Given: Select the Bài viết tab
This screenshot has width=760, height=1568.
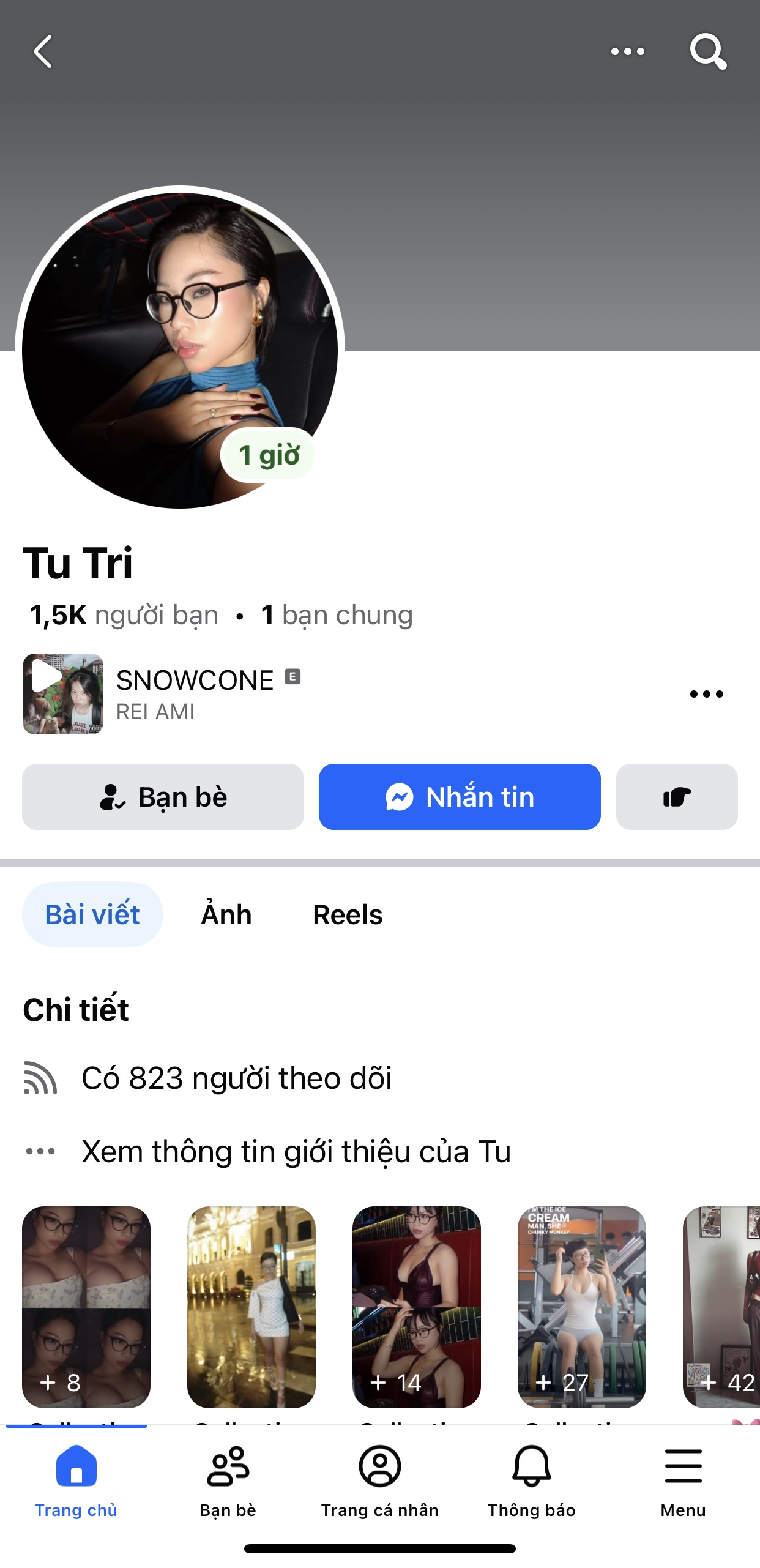Looking at the screenshot, I should tap(92, 915).
